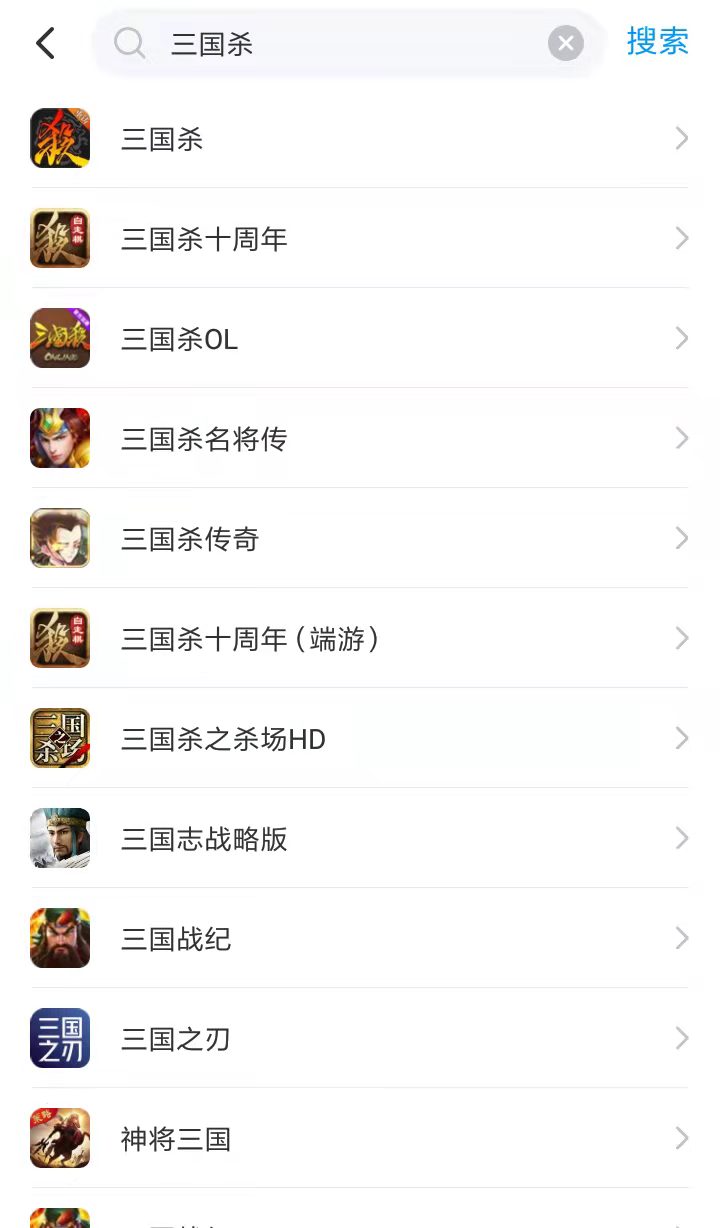Choose 三国战纪 from the results
The image size is (720, 1228).
point(360,939)
